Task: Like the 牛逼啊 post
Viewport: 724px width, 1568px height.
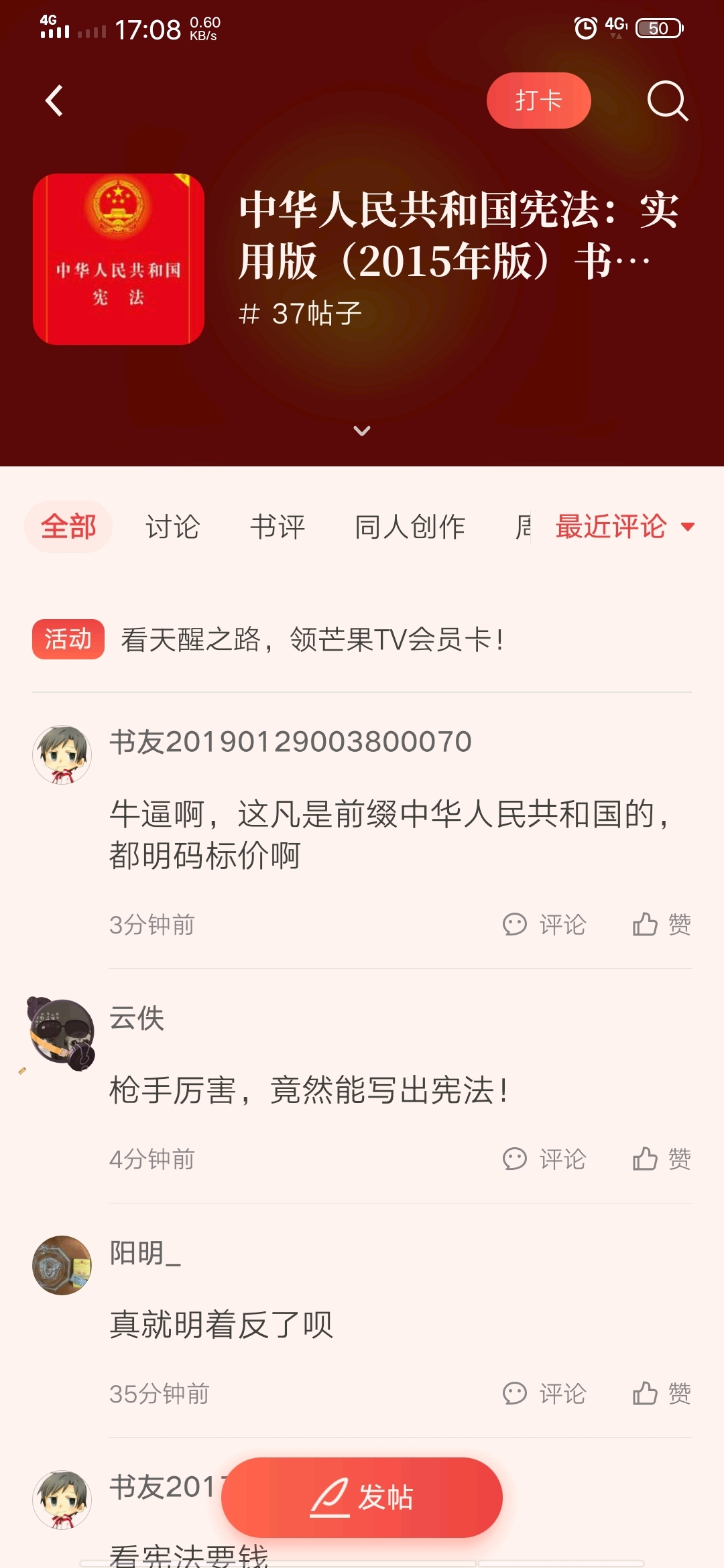Action: point(662,925)
